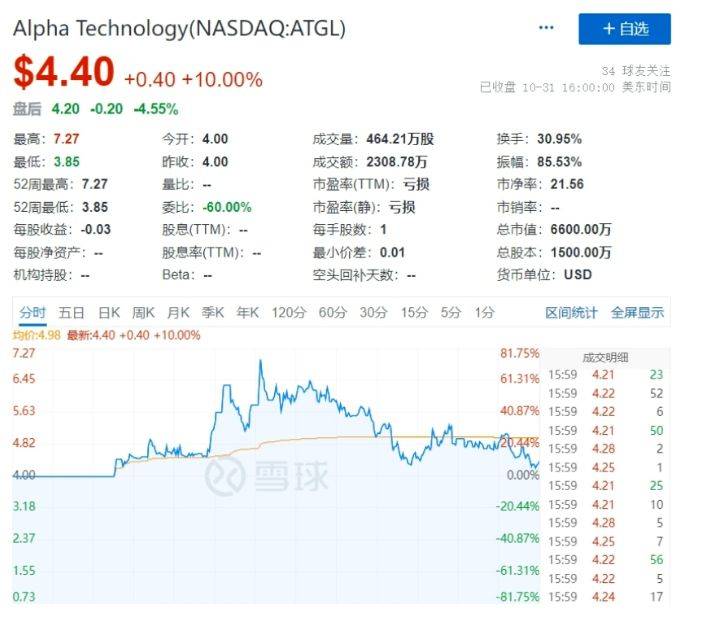Choose the 15分 interval tab
The image size is (724, 621).
point(413,312)
